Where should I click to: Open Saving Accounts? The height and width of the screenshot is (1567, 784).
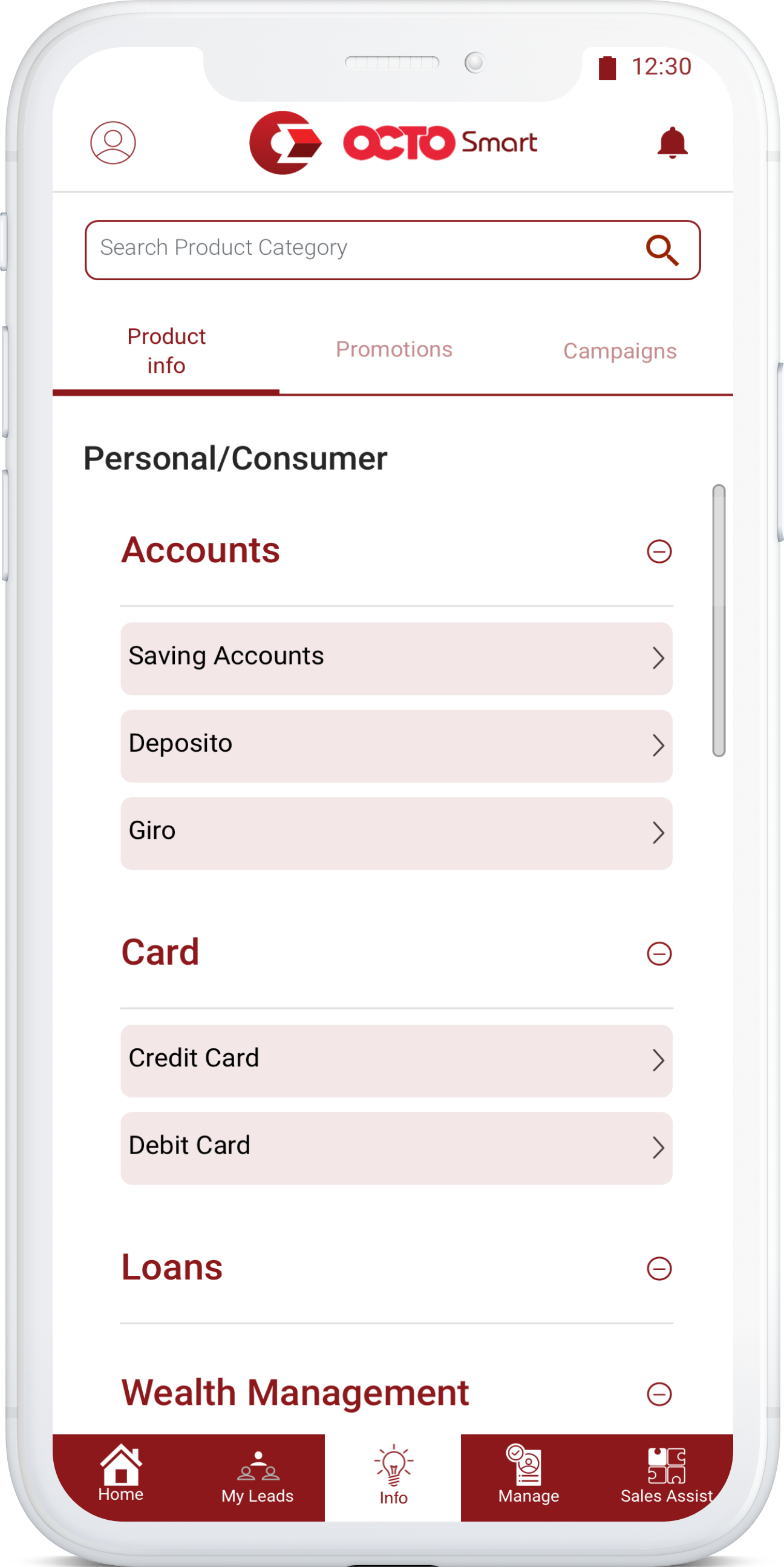point(396,658)
